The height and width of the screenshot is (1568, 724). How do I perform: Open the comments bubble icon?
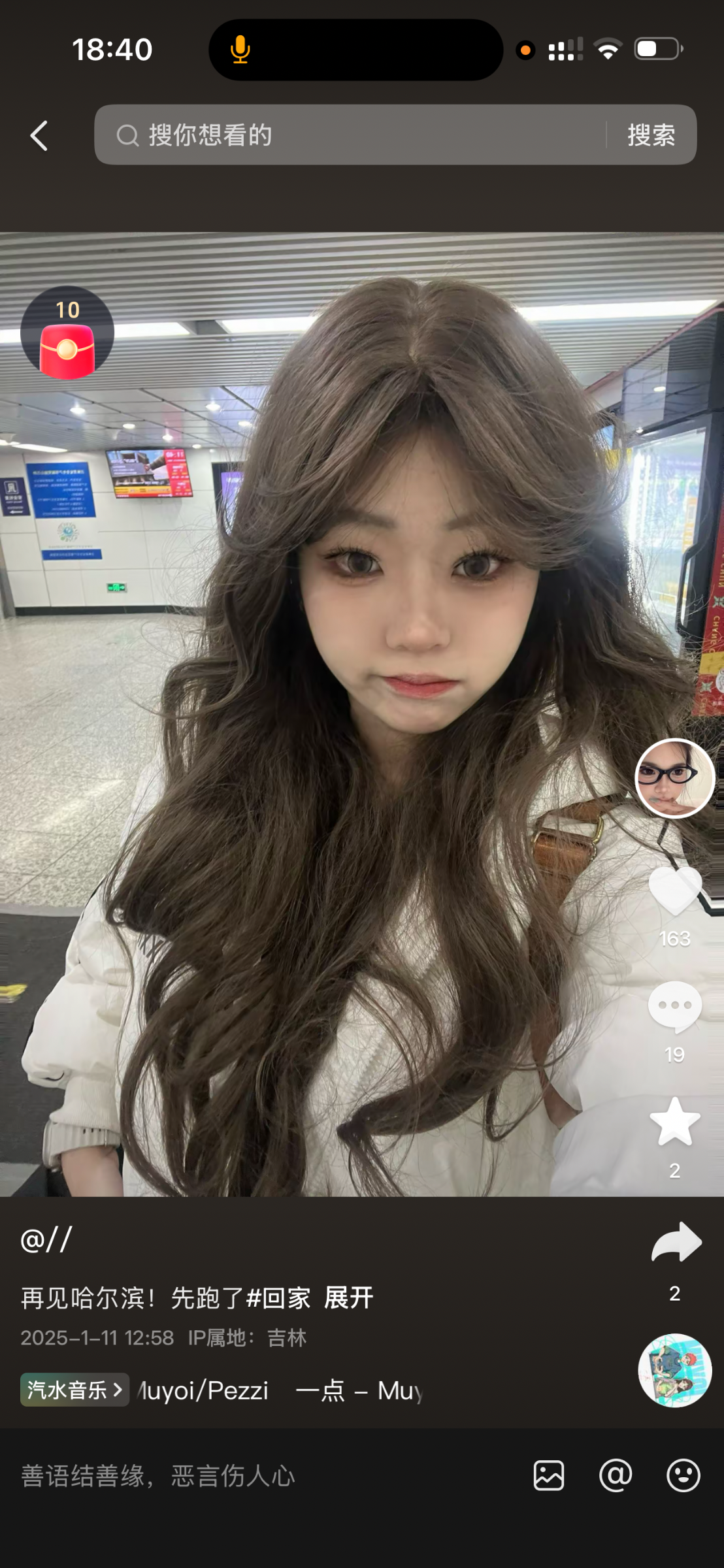(x=675, y=1007)
